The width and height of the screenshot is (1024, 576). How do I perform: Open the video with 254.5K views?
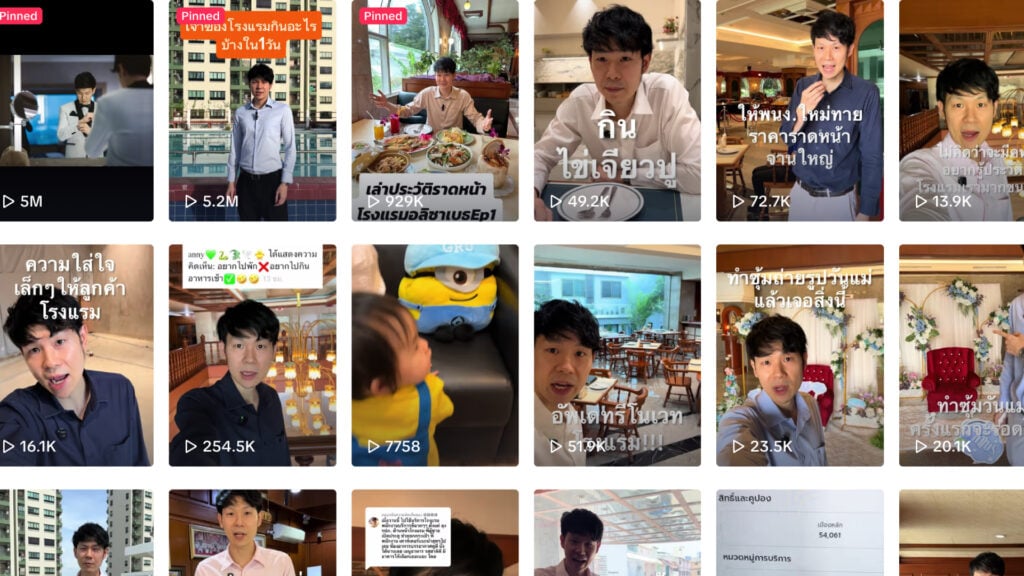252,355
